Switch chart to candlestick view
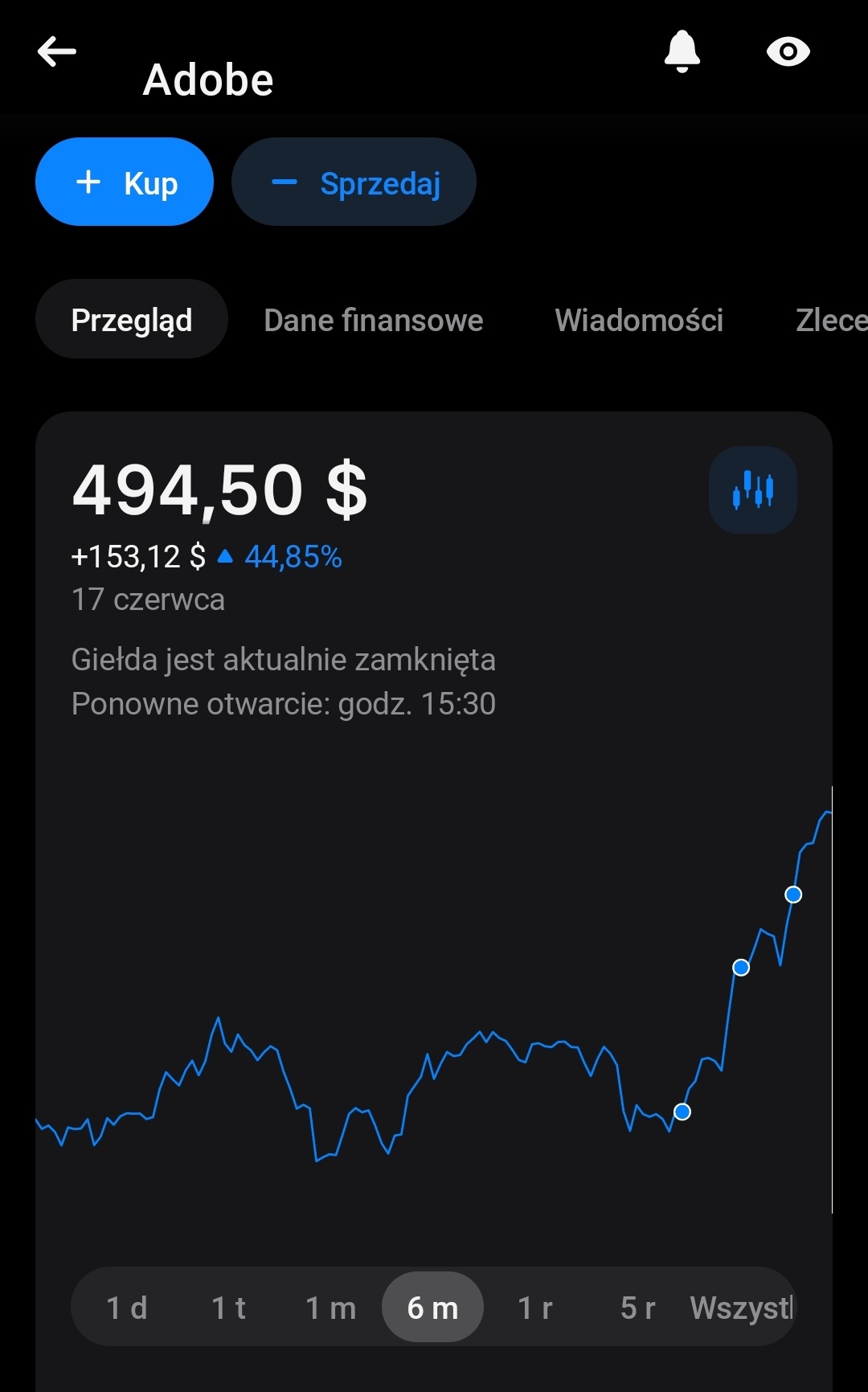The image size is (868, 1392). [x=753, y=490]
